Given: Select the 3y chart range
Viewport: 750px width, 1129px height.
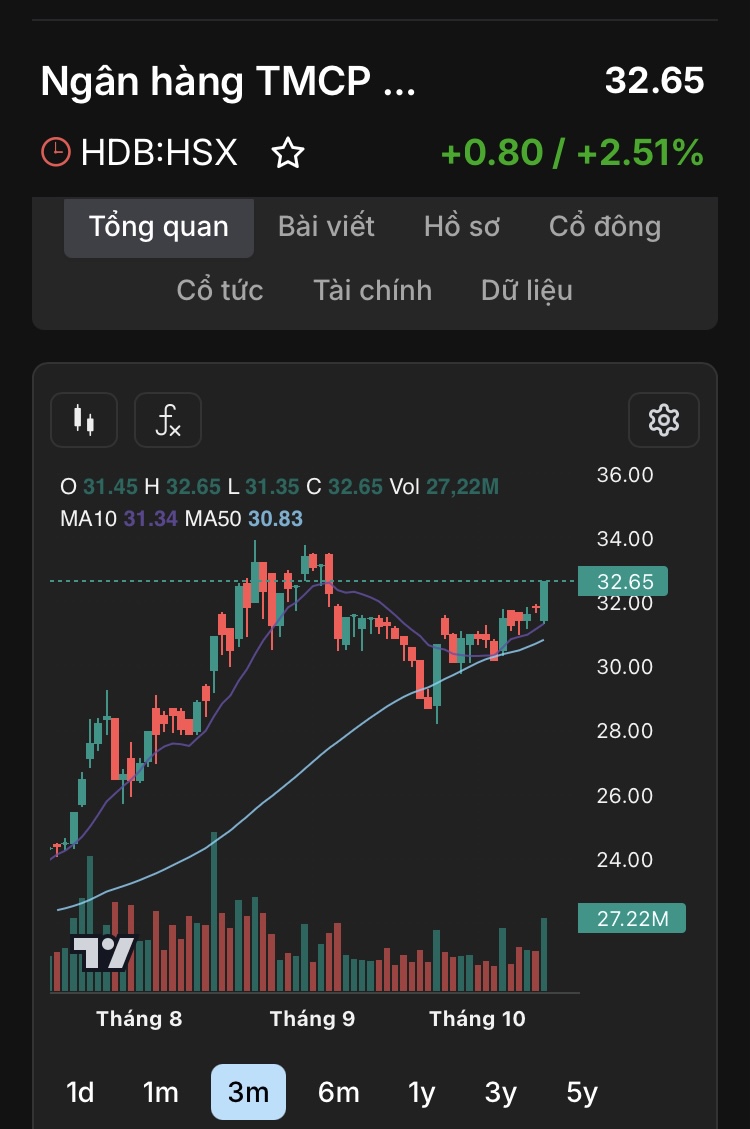Looking at the screenshot, I should pos(500,1092).
